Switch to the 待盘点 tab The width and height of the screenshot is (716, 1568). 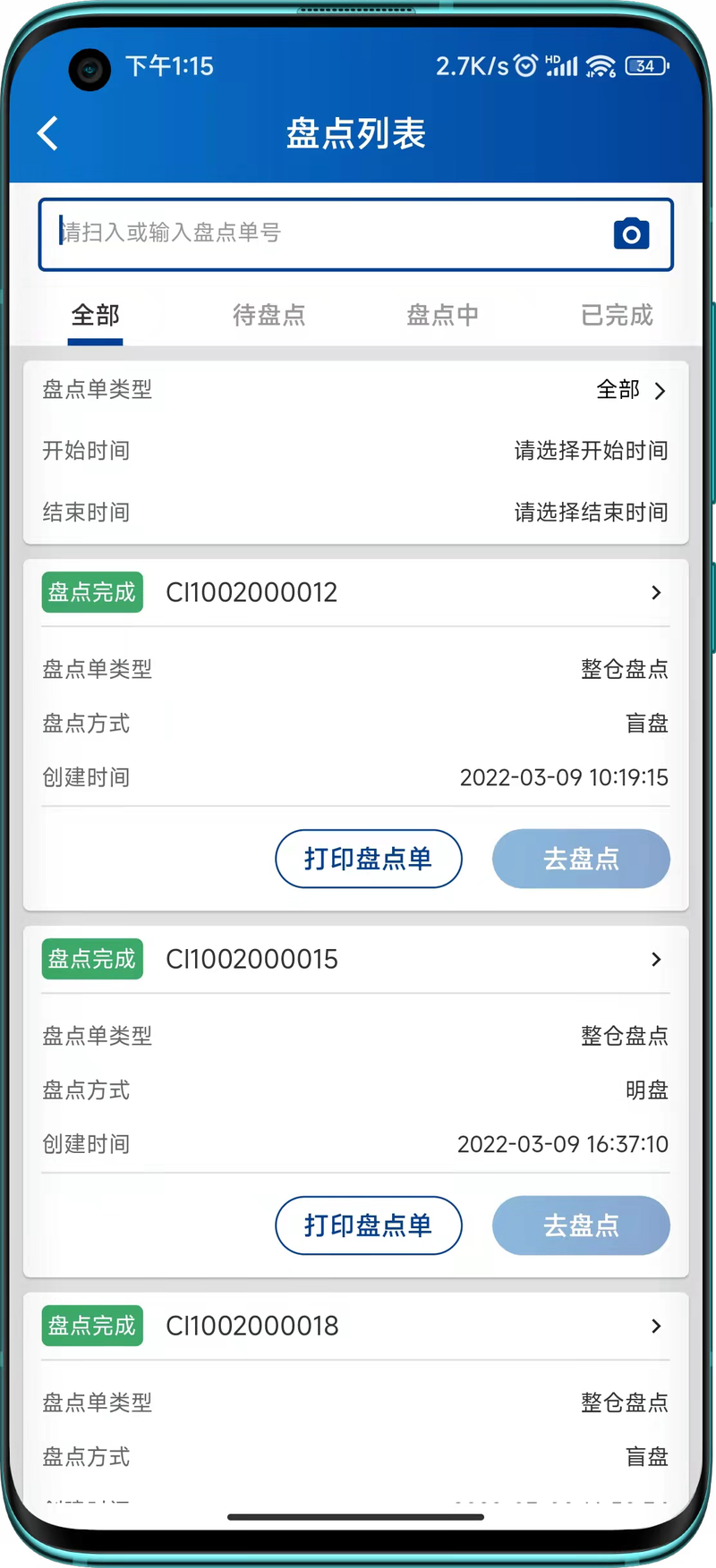click(268, 315)
